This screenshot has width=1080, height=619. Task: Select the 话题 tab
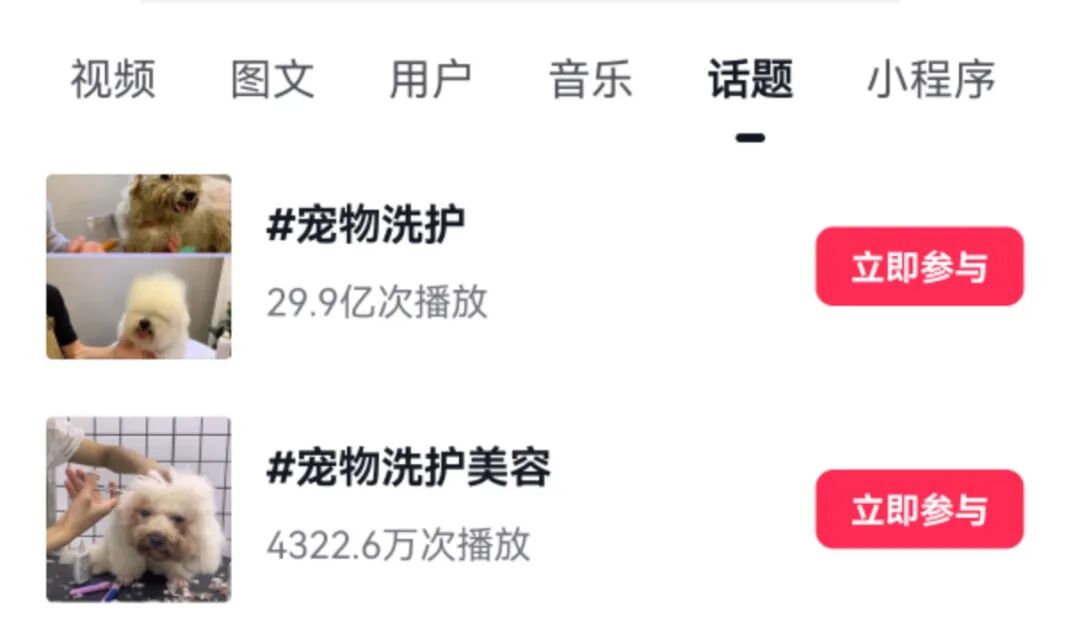[x=750, y=80]
